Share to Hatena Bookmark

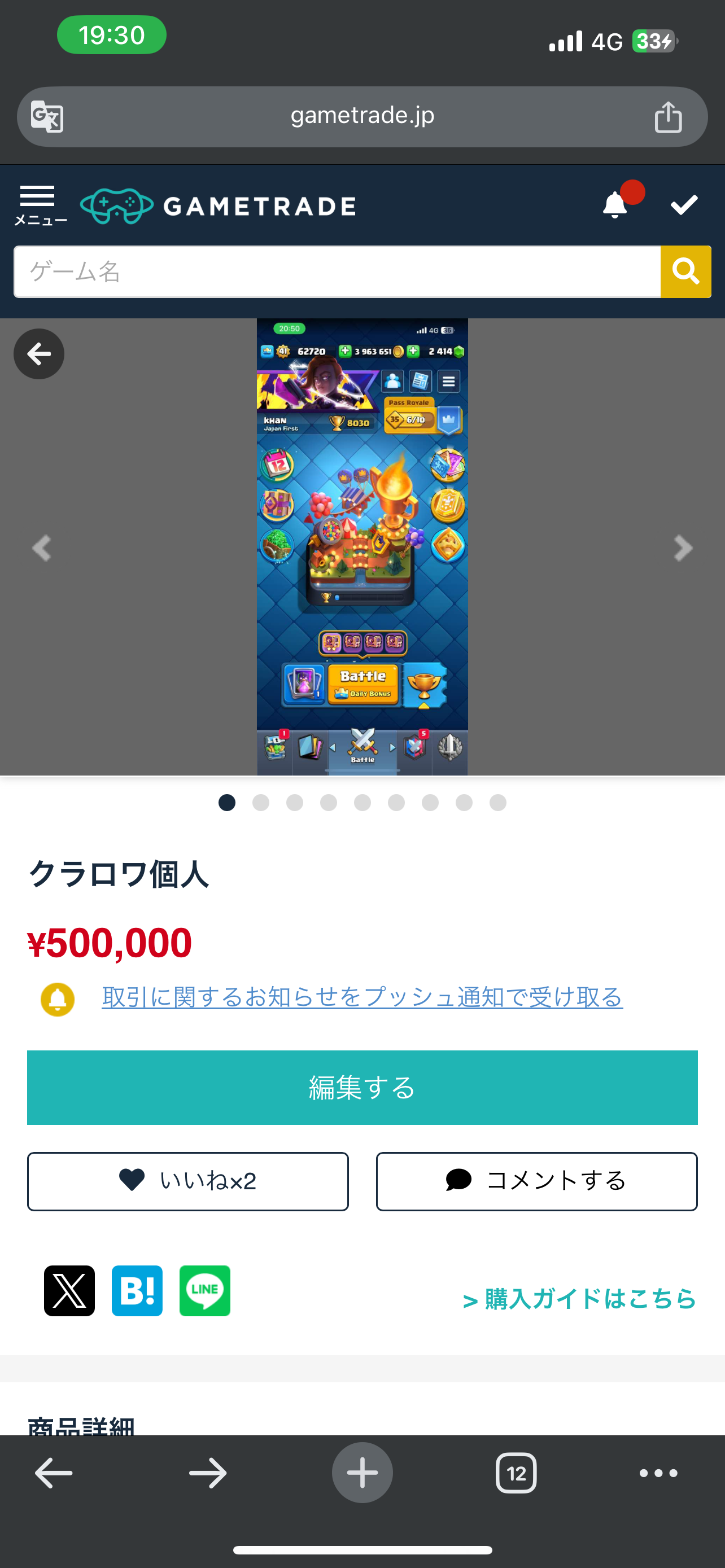pos(137,1291)
